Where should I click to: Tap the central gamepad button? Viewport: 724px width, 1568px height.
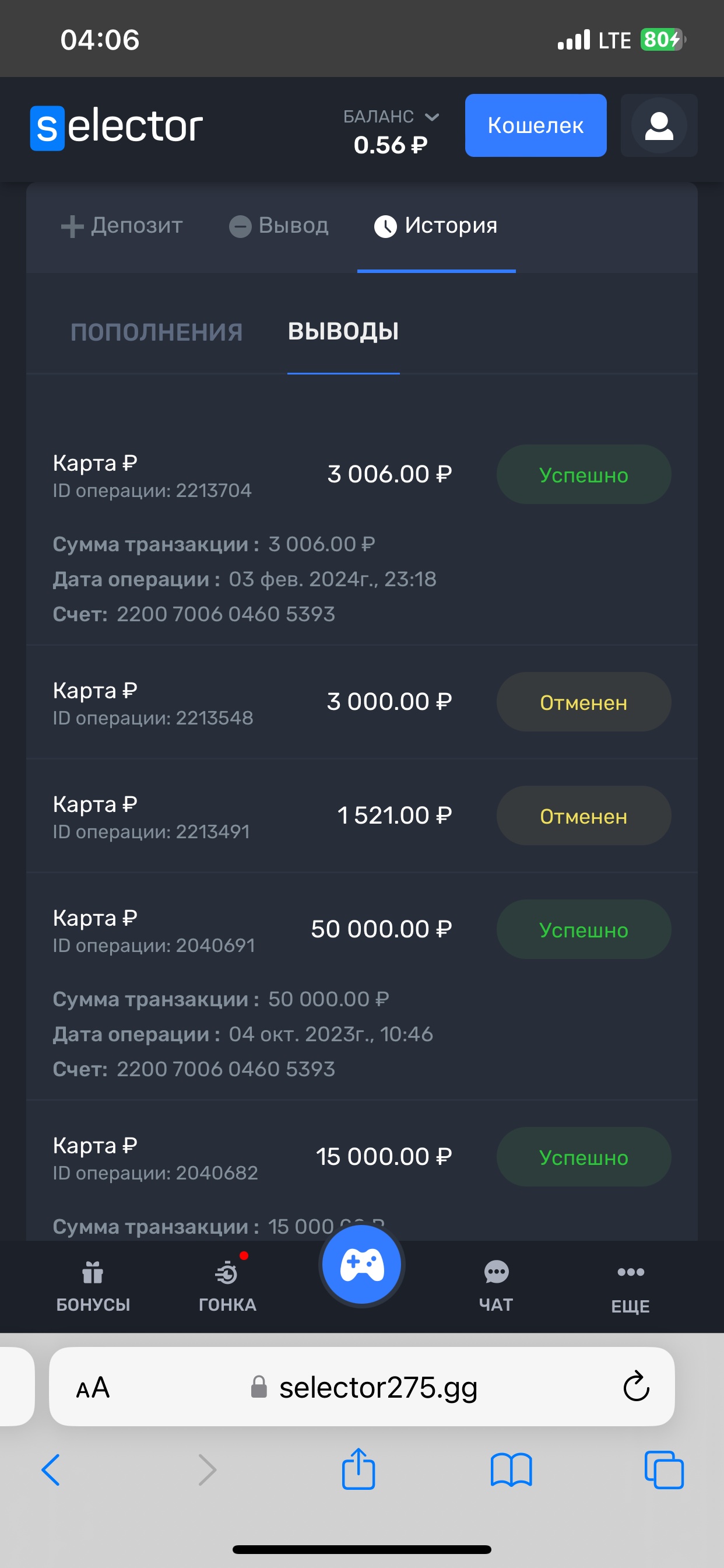[362, 1265]
